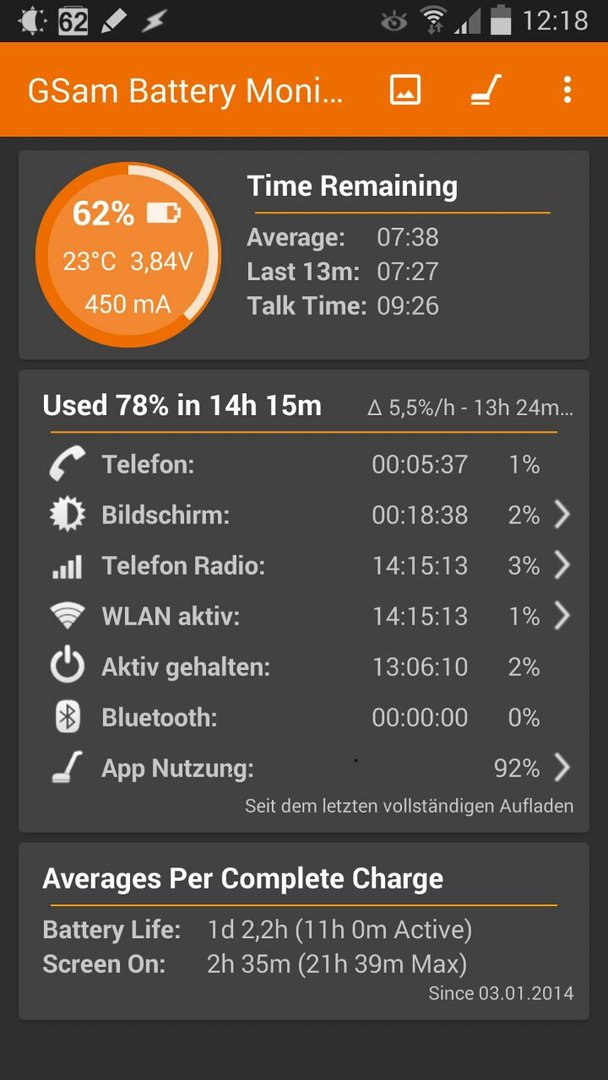The height and width of the screenshot is (1080, 608).
Task: Open the Time Remaining card
Action: point(304,255)
